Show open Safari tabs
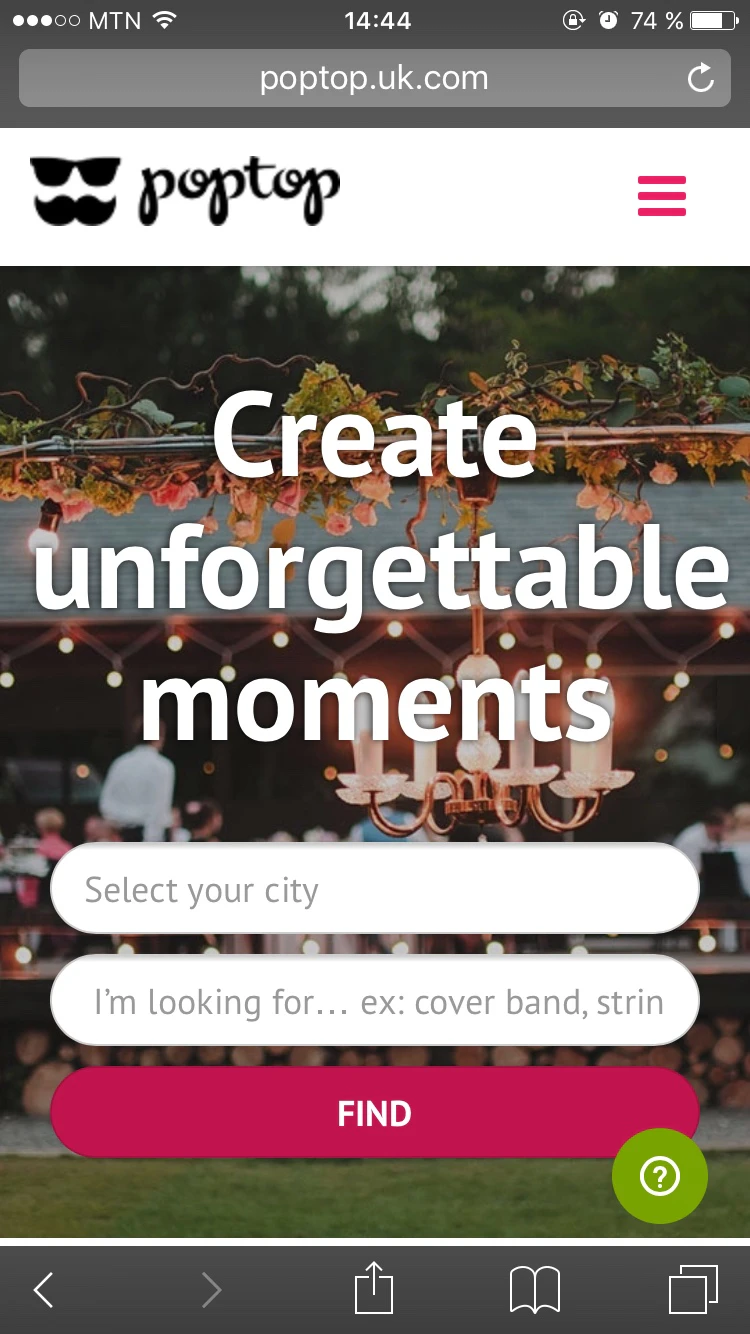The image size is (750, 1334). click(693, 1290)
